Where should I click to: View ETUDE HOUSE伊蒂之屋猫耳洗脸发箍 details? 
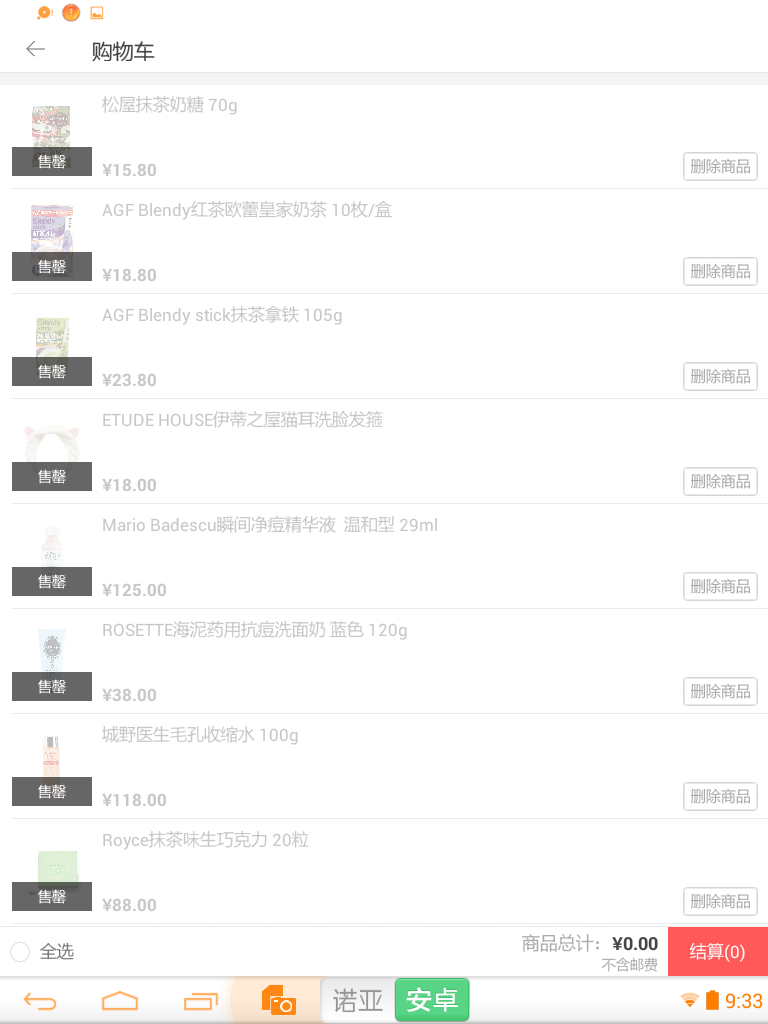coord(242,420)
